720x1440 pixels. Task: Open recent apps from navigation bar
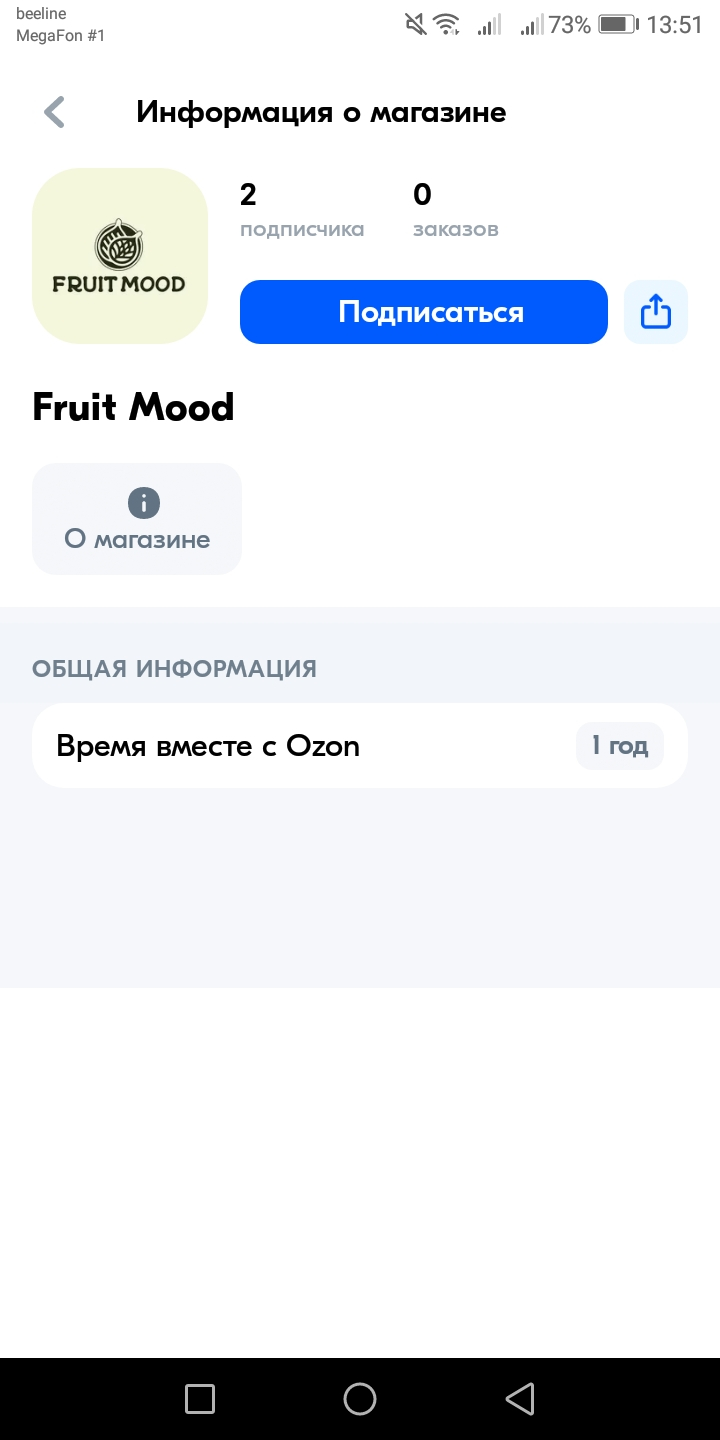pyautogui.click(x=200, y=1399)
